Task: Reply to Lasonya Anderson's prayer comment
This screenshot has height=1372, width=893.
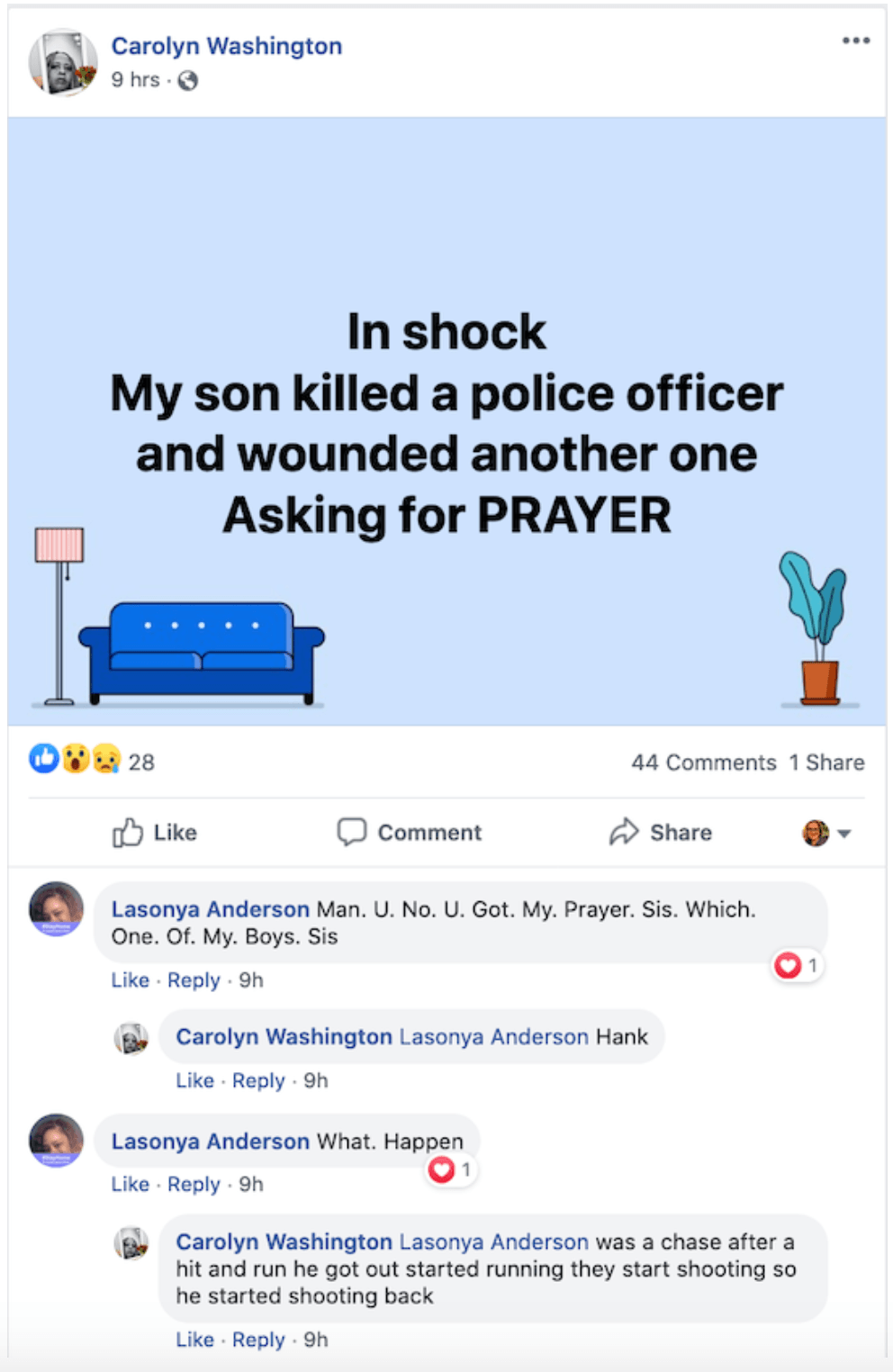Action: coord(194,980)
